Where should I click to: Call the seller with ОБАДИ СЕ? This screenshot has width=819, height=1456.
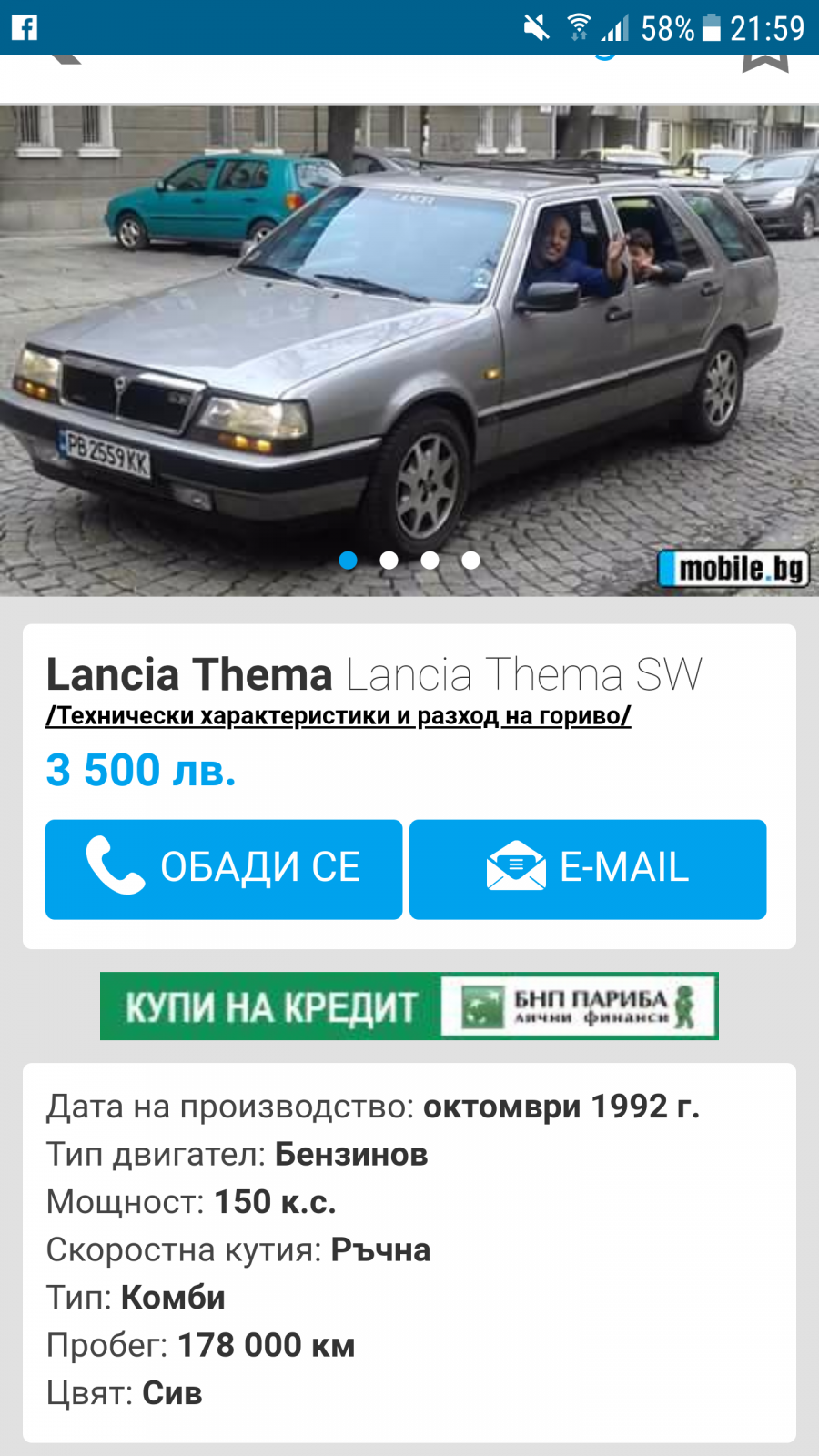(224, 869)
